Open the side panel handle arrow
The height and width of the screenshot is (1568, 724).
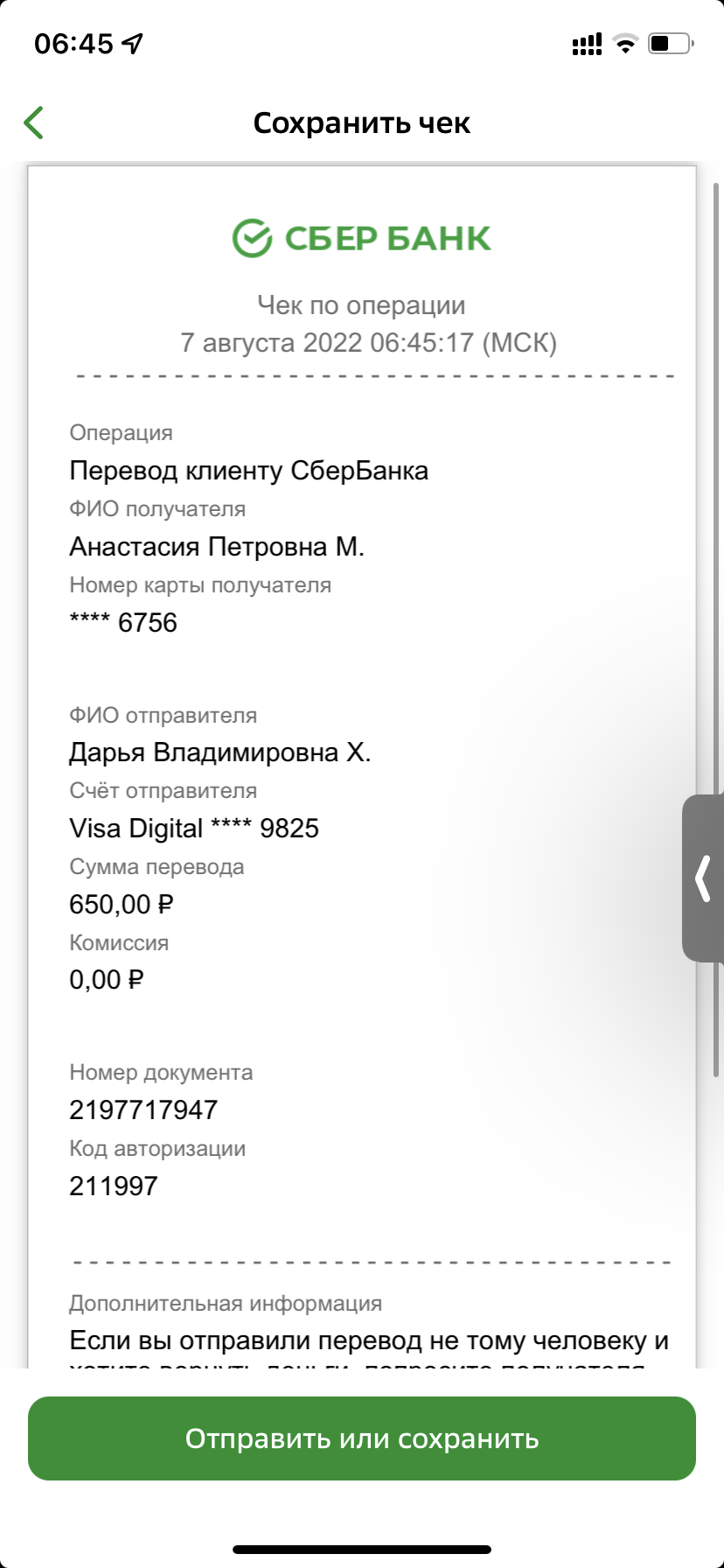(703, 878)
